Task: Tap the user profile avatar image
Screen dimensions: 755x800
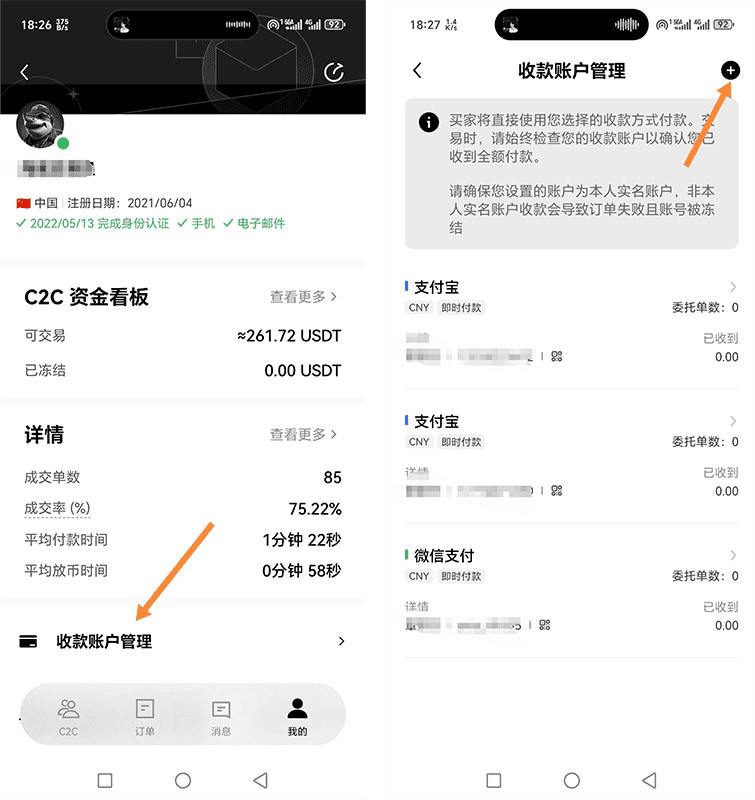Action: point(42,126)
